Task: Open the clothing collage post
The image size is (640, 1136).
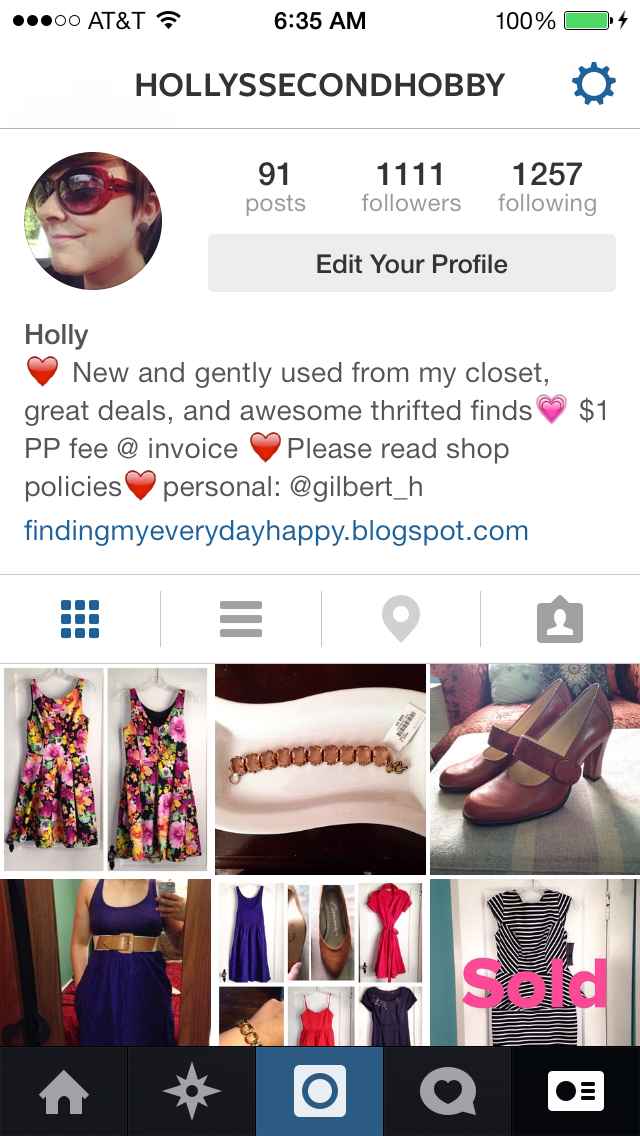Action: [320, 962]
